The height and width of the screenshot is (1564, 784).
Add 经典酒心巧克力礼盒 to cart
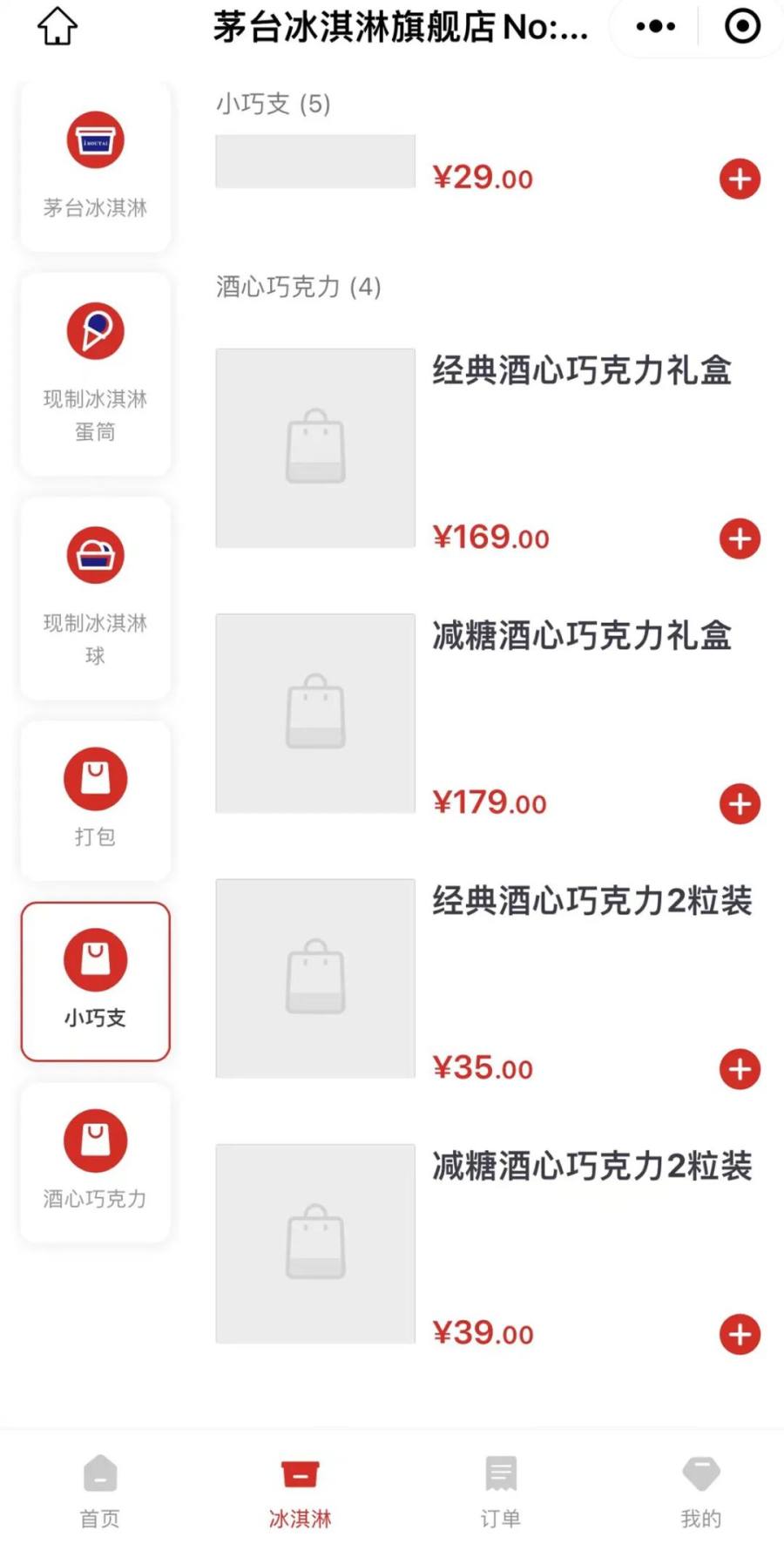pos(740,539)
